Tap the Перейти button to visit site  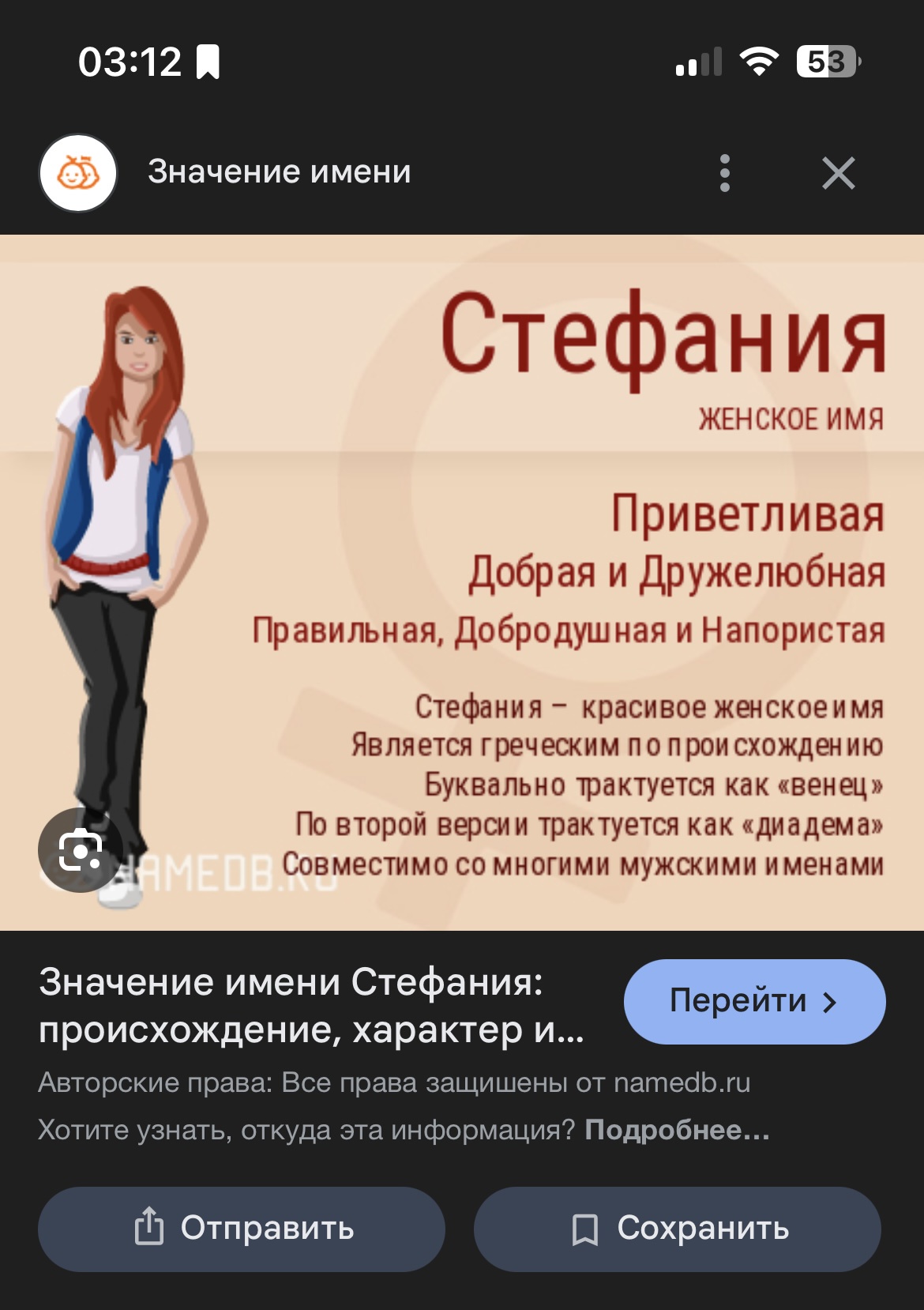coord(754,1002)
